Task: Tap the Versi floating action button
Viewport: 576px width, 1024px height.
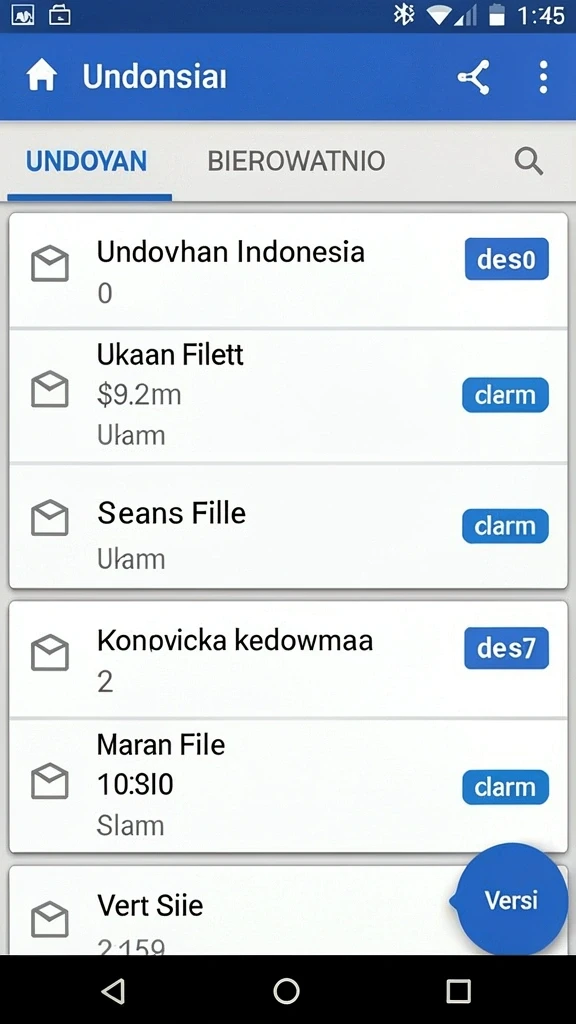Action: point(512,900)
